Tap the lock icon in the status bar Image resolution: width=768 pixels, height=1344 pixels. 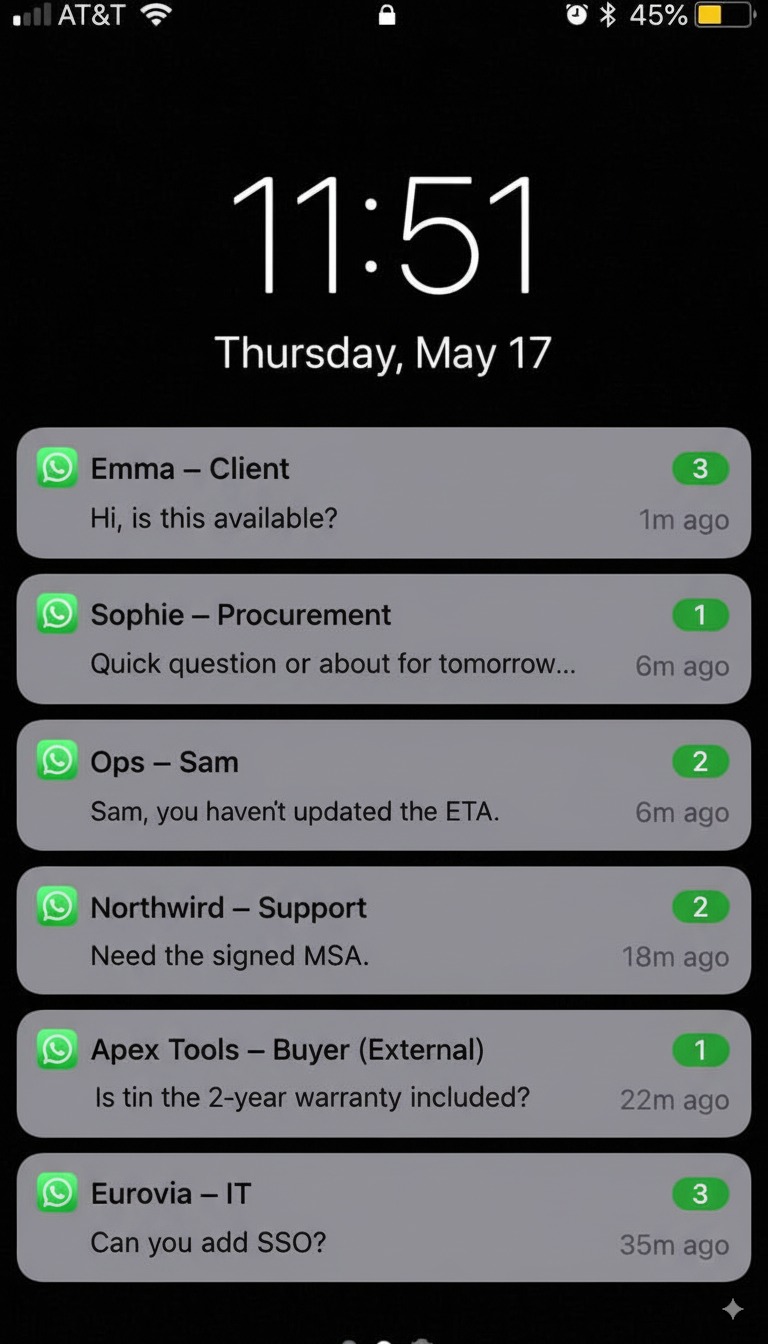point(387,15)
